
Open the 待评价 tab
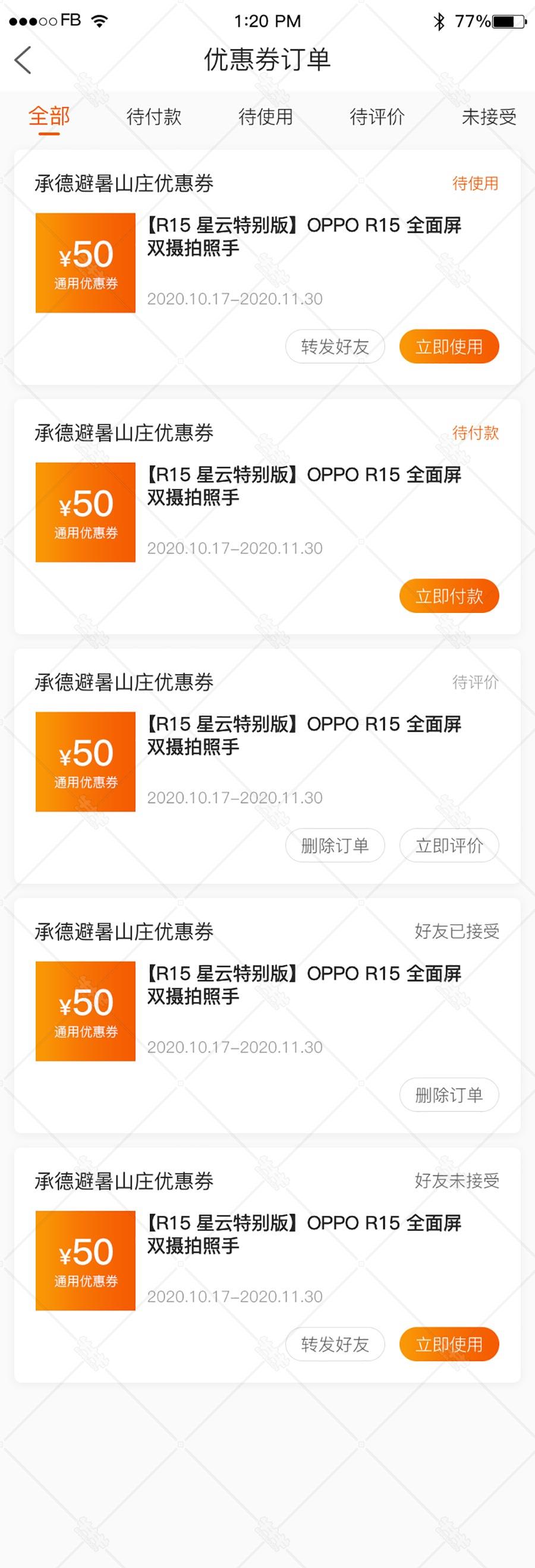377,116
